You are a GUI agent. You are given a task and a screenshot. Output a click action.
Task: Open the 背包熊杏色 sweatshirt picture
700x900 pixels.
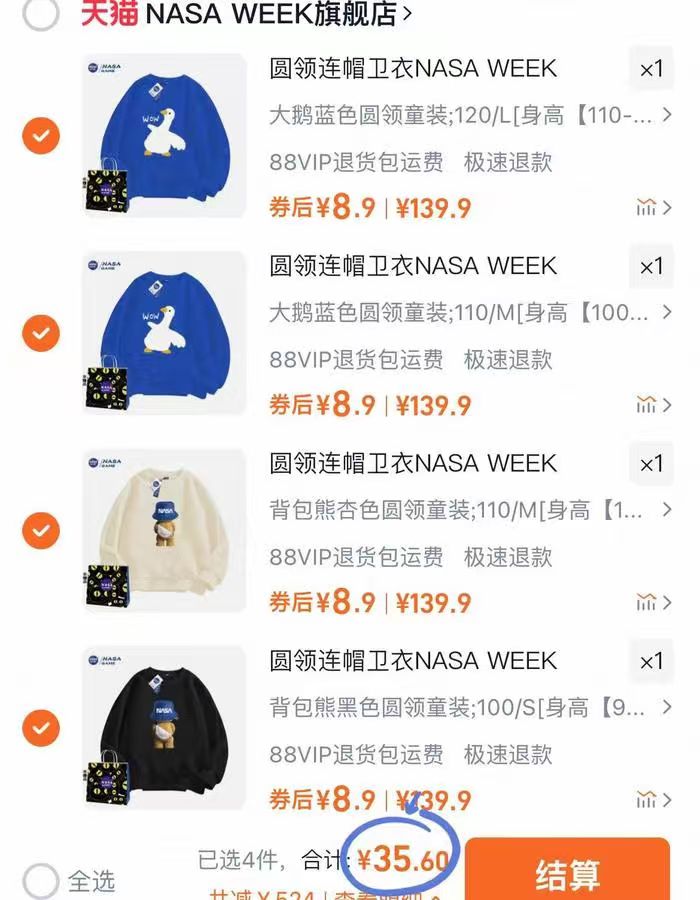(164, 530)
